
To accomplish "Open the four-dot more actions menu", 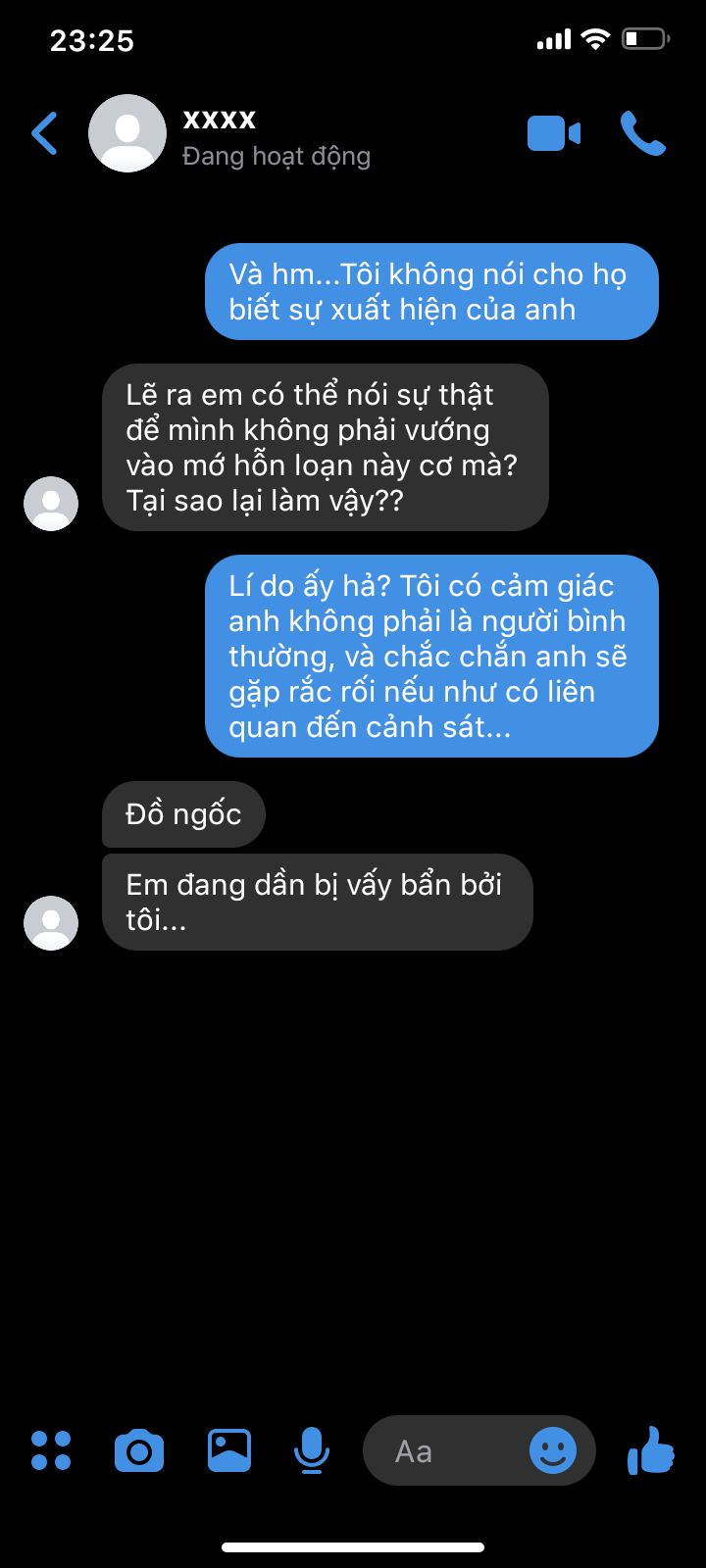I will [x=51, y=1450].
